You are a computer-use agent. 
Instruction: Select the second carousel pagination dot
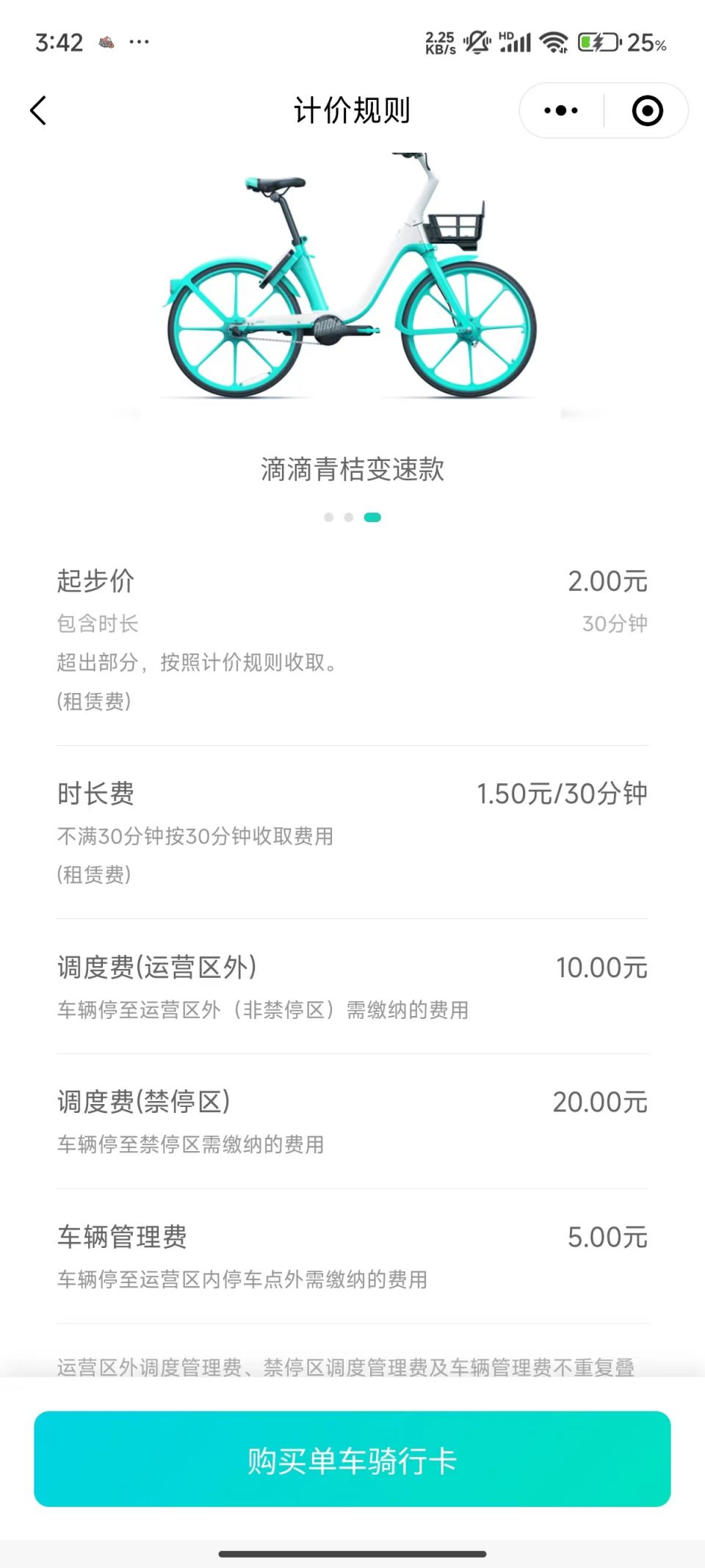tap(350, 517)
